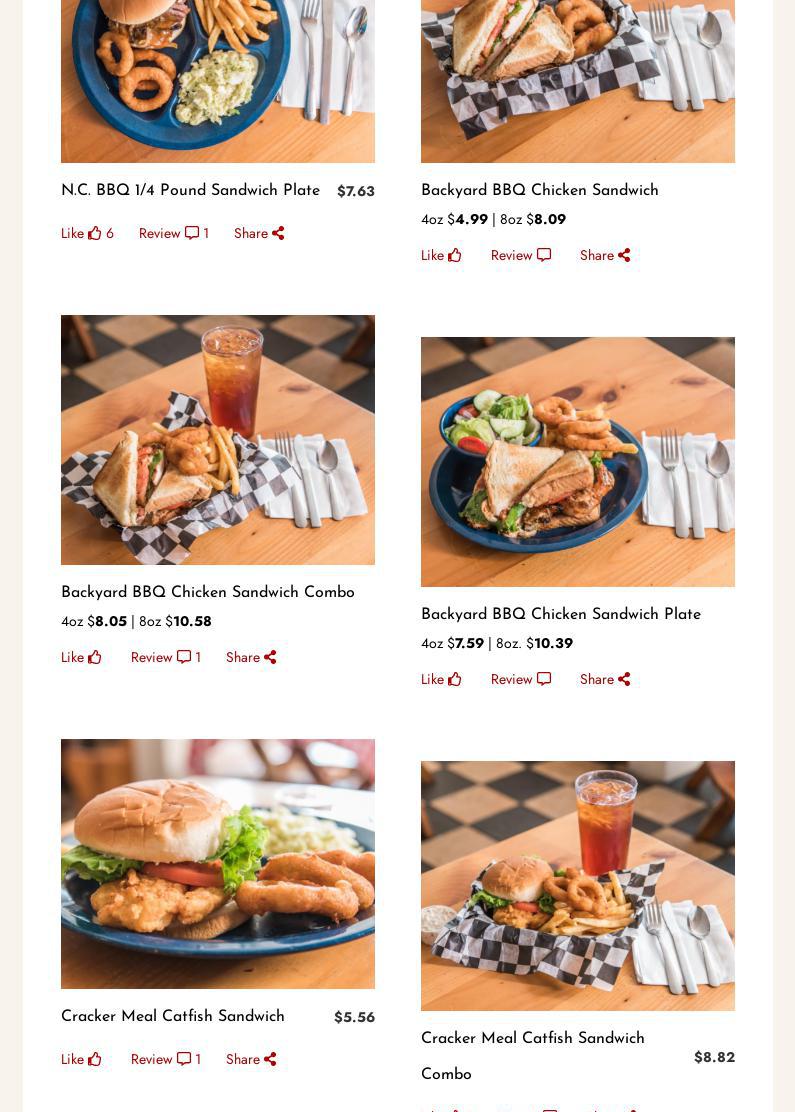The height and width of the screenshot is (1112, 795).
Task: Like the Backyard BBQ Chicken Sandwich
Action: pyautogui.click(x=441, y=256)
